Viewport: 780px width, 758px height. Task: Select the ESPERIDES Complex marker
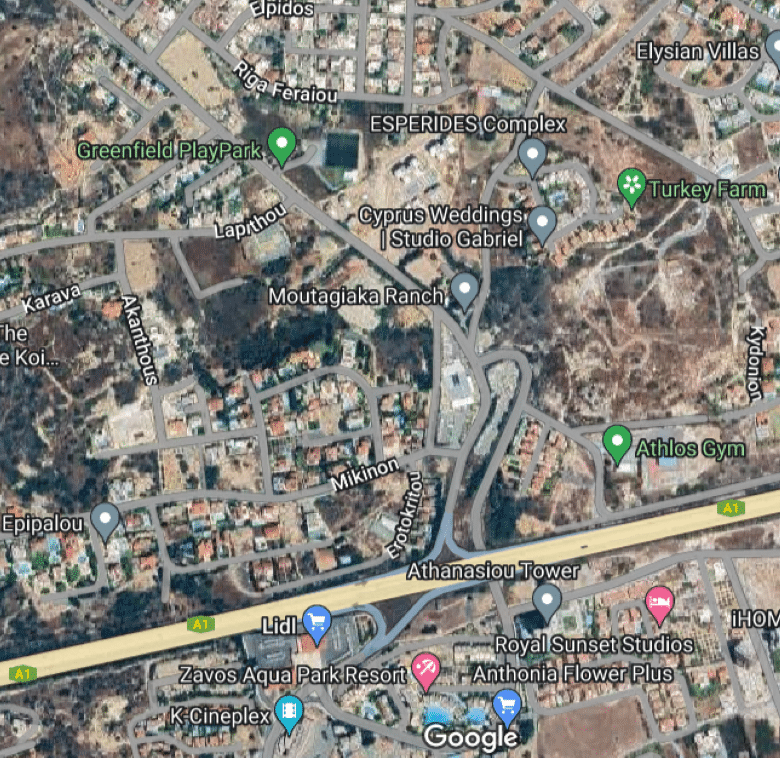tap(532, 155)
